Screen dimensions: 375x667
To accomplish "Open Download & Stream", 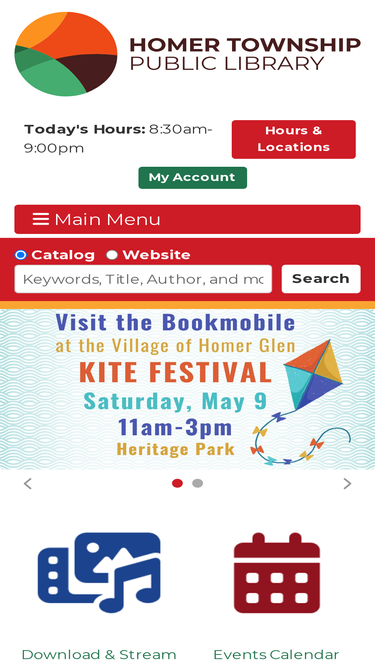I will point(99,596).
